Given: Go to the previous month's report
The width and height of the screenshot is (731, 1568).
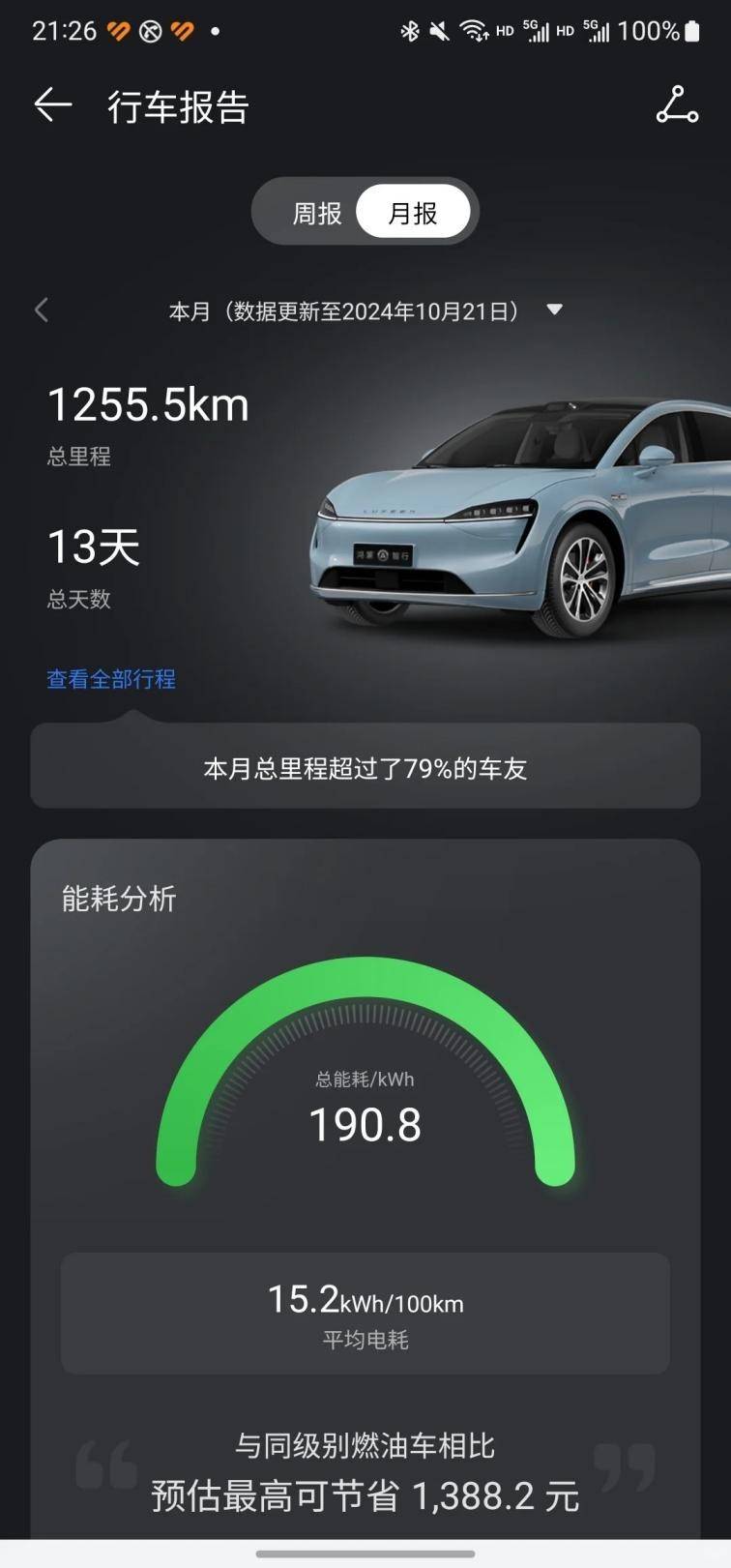Looking at the screenshot, I should (42, 311).
